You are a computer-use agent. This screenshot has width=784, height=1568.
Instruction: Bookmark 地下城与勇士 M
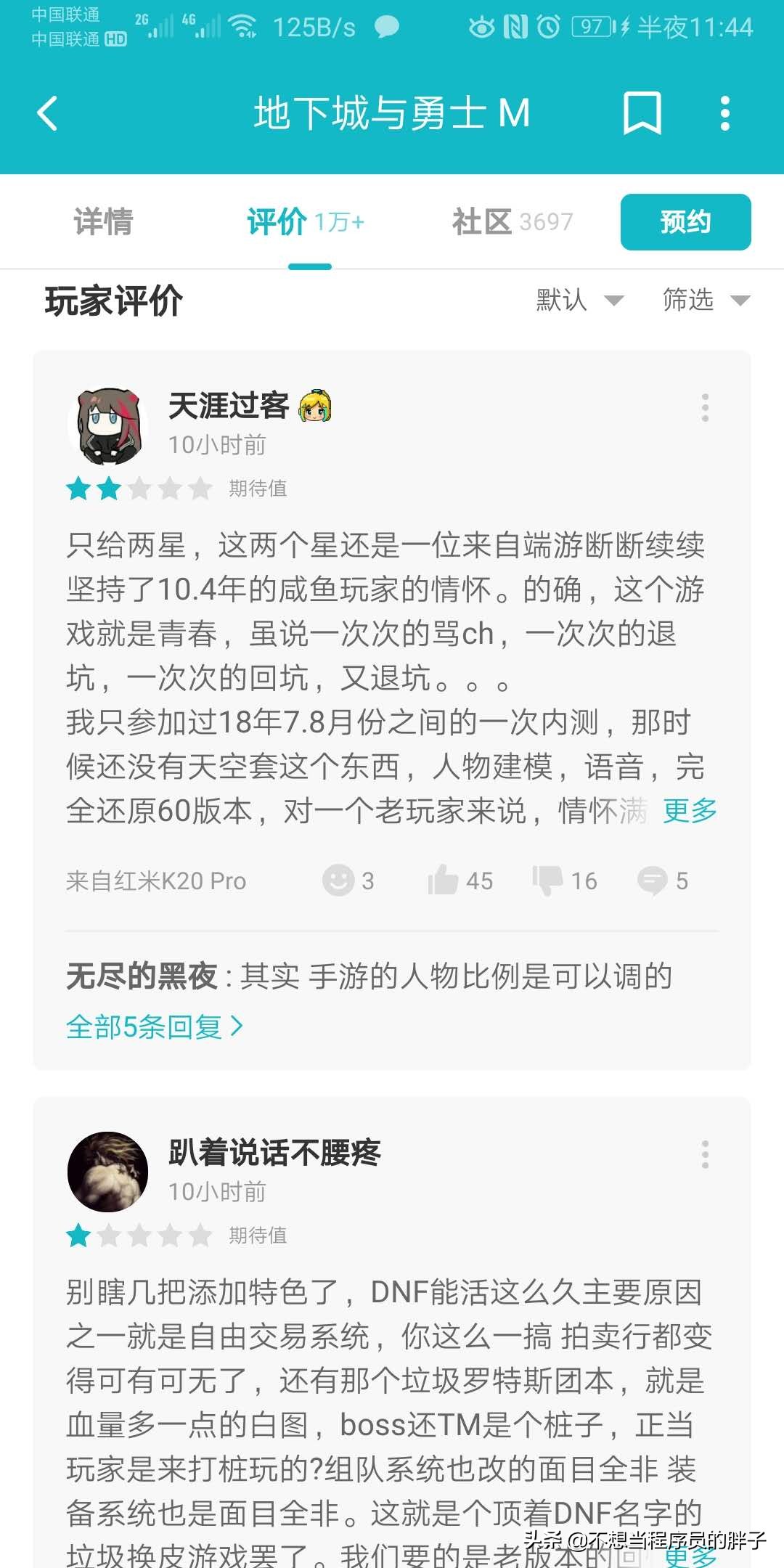642,114
